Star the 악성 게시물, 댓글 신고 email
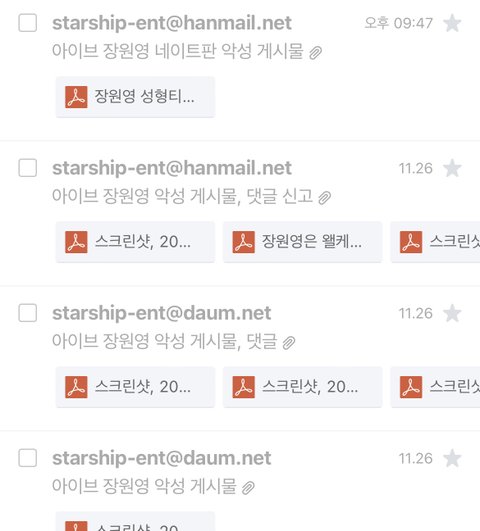480x531 pixels. click(x=452, y=168)
